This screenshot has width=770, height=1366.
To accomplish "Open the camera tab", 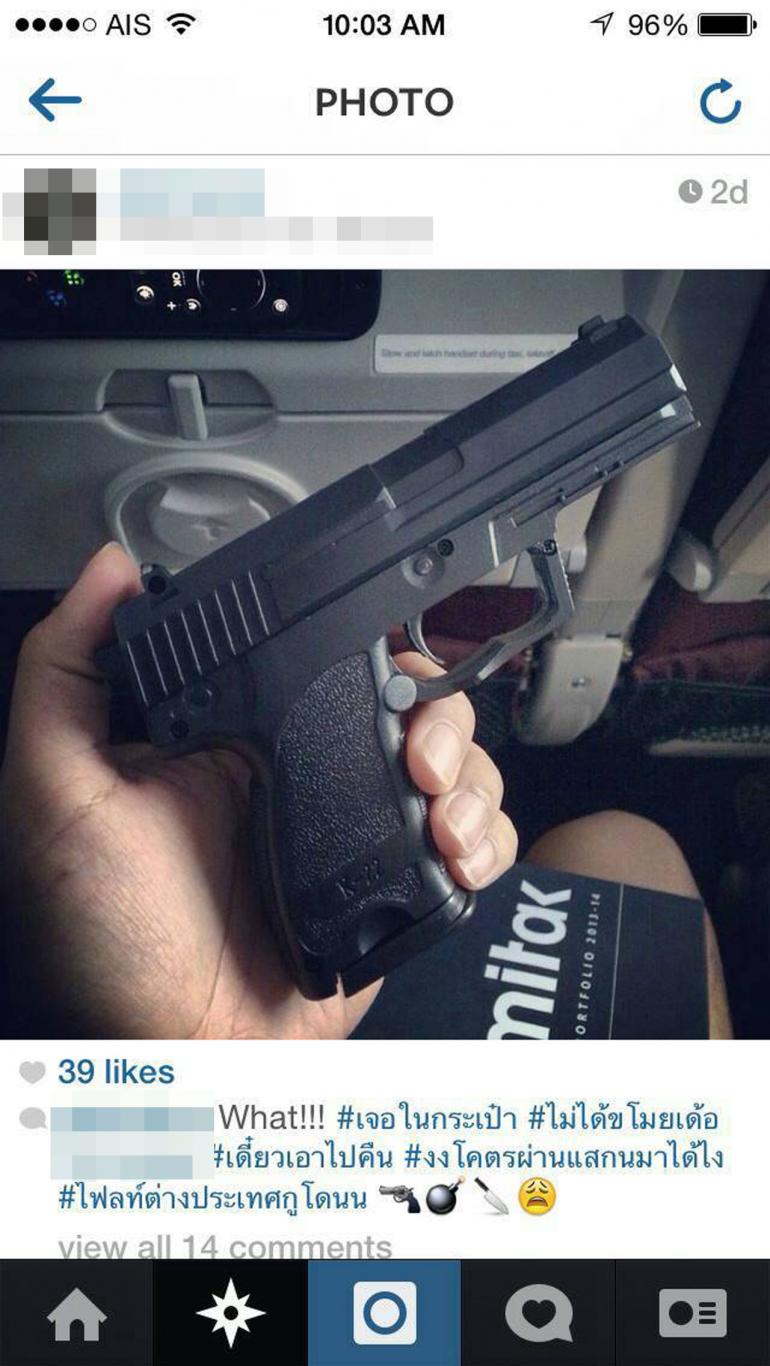I will pyautogui.click(x=385, y=1313).
